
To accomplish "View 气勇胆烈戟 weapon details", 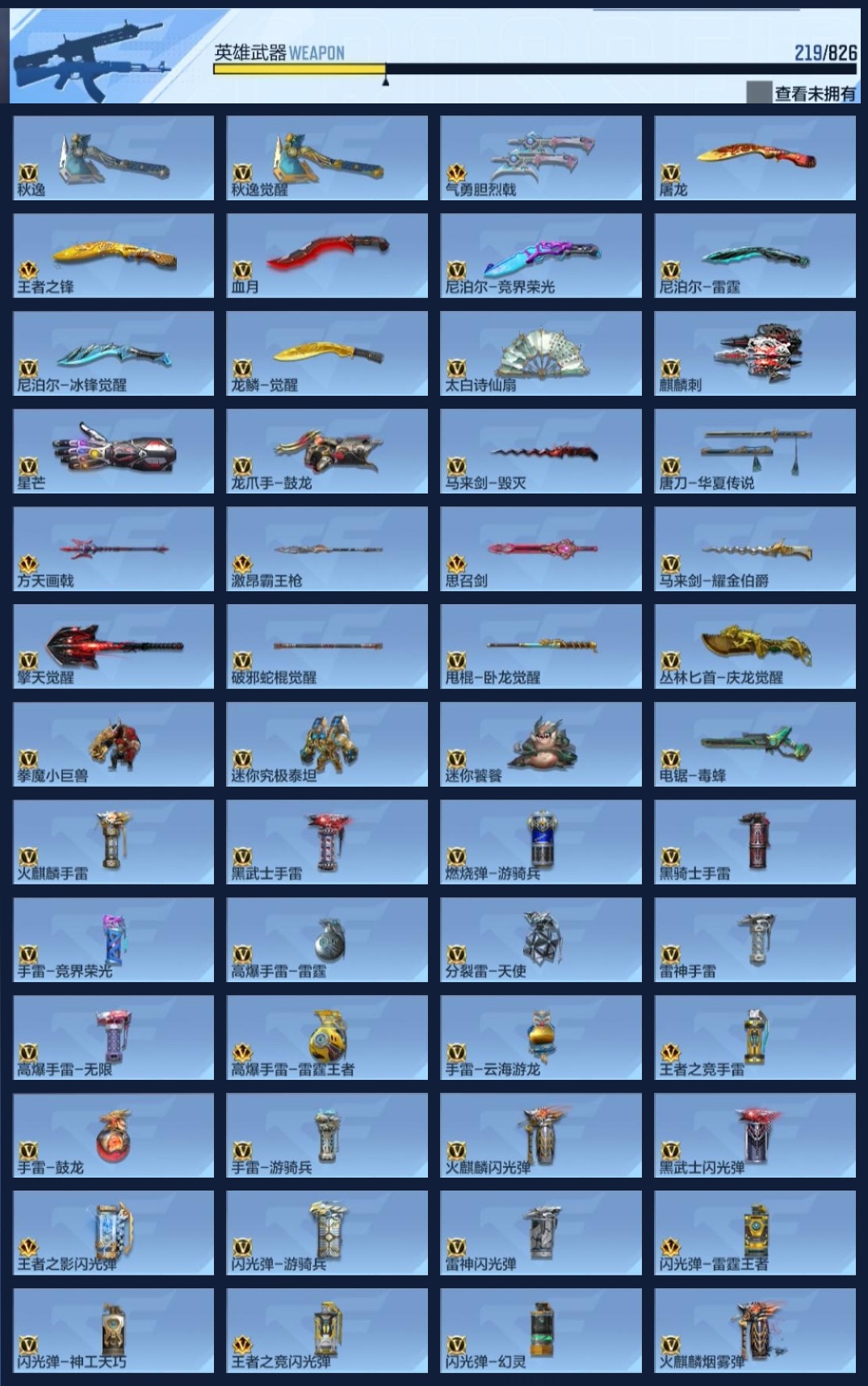I will pyautogui.click(x=541, y=157).
